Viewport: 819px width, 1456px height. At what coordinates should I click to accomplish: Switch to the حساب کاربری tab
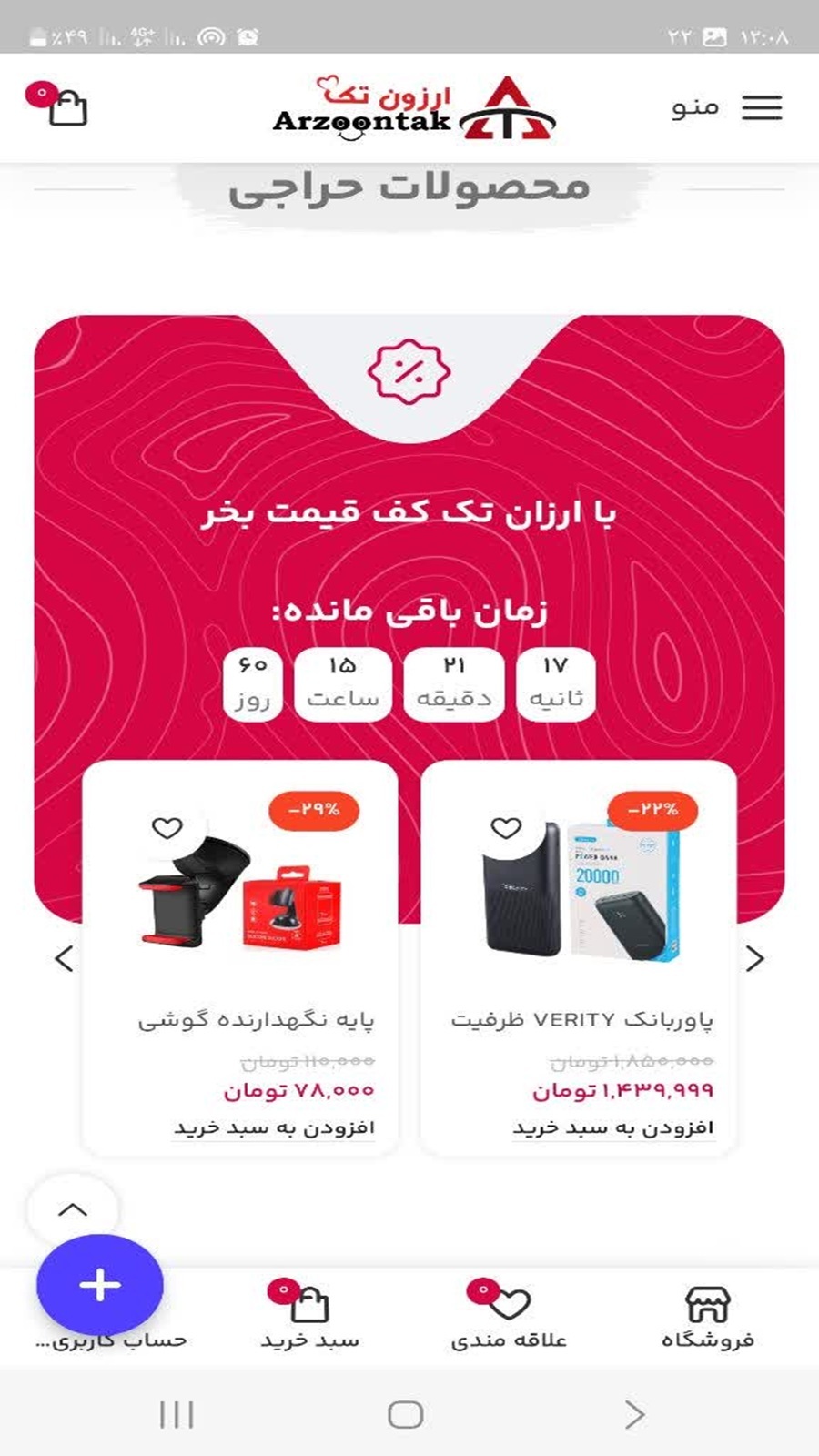pyautogui.click(x=136, y=1341)
